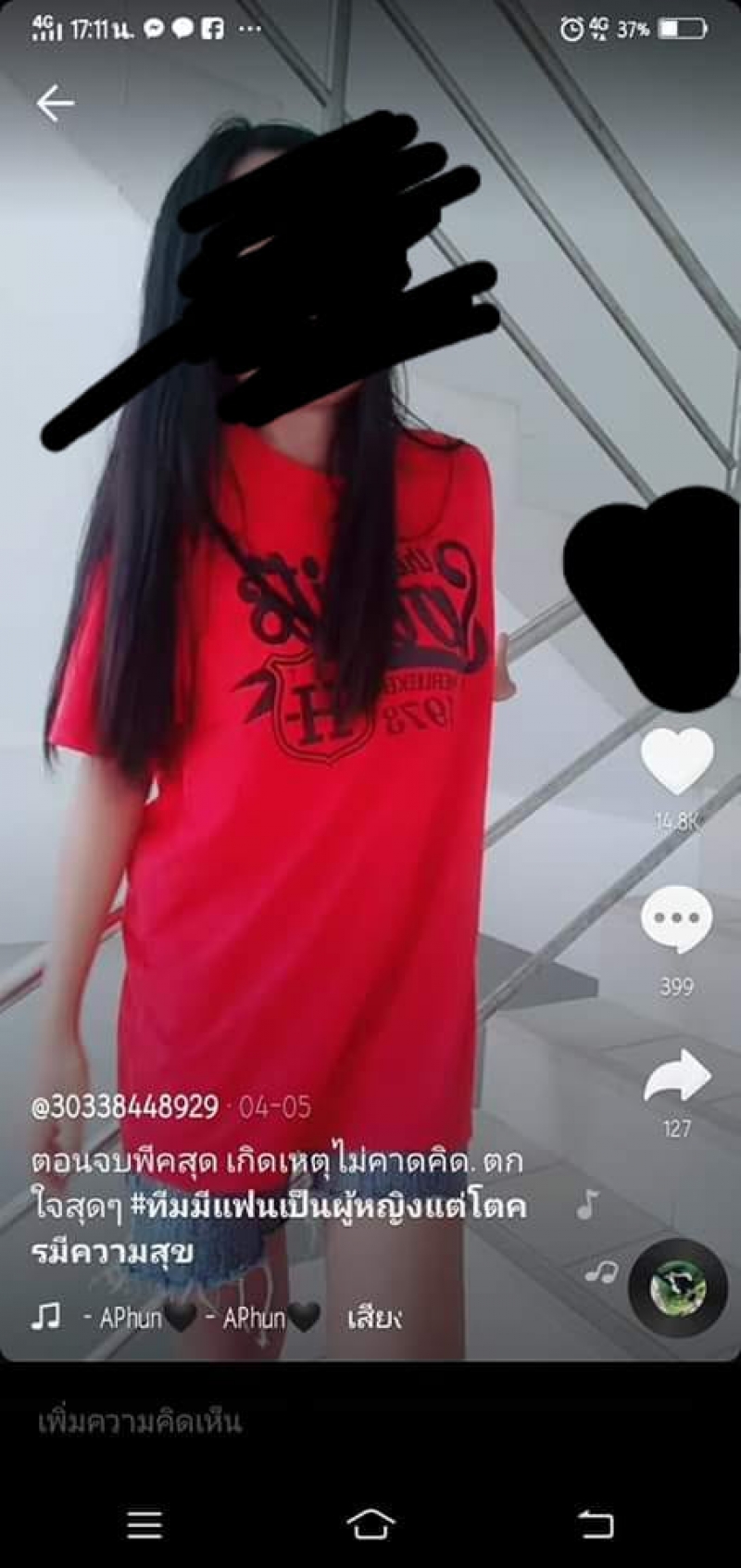Go back using the top-left arrow

pos(55,103)
